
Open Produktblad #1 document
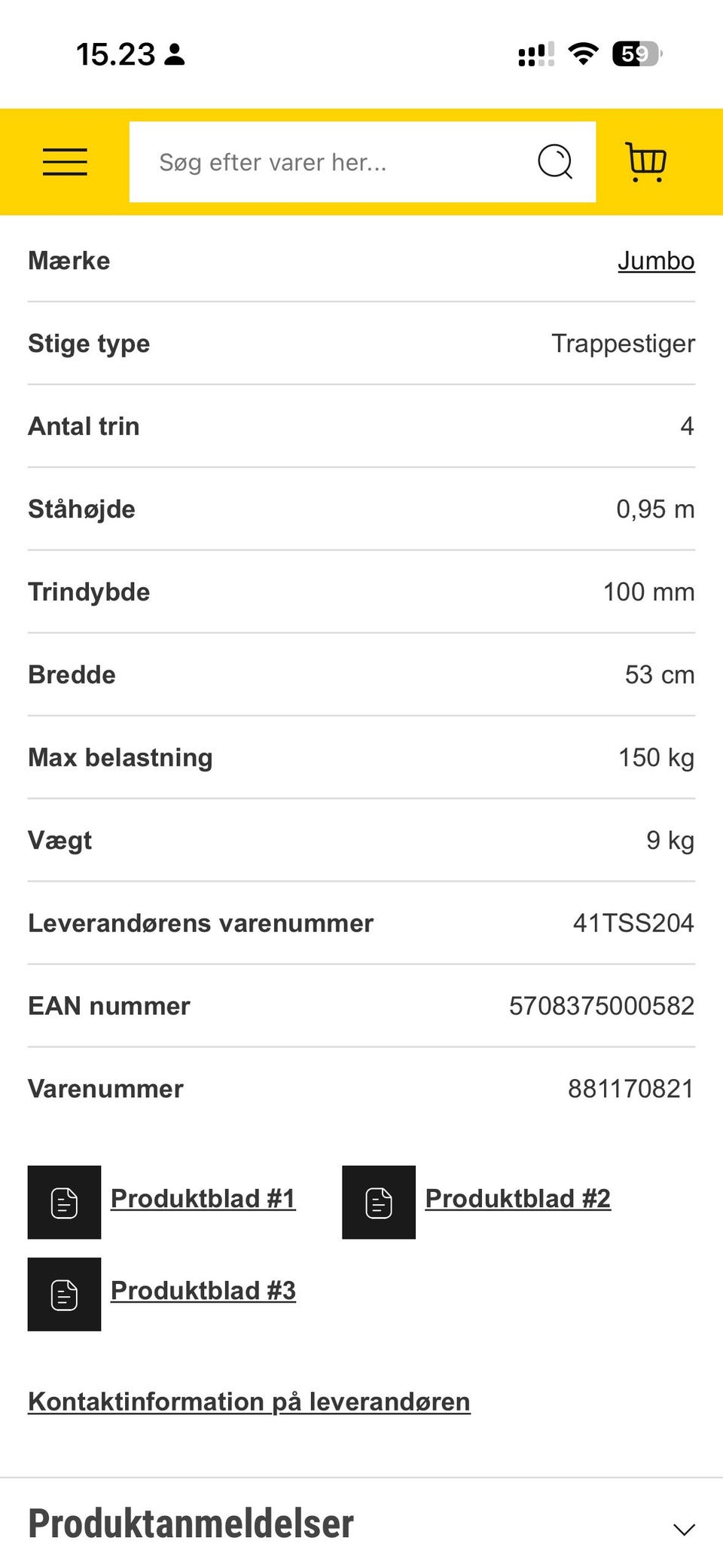203,1199
